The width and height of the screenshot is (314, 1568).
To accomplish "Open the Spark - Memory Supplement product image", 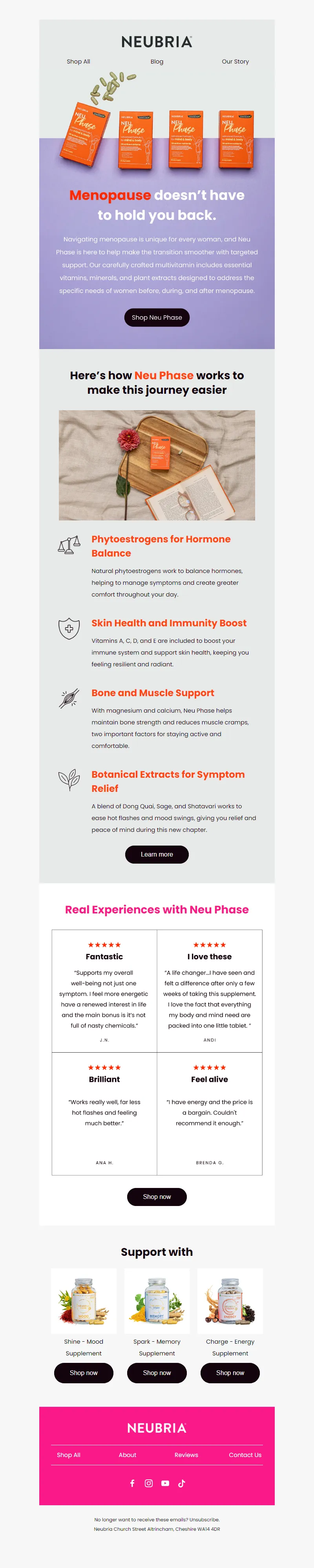I will pyautogui.click(x=157, y=1301).
